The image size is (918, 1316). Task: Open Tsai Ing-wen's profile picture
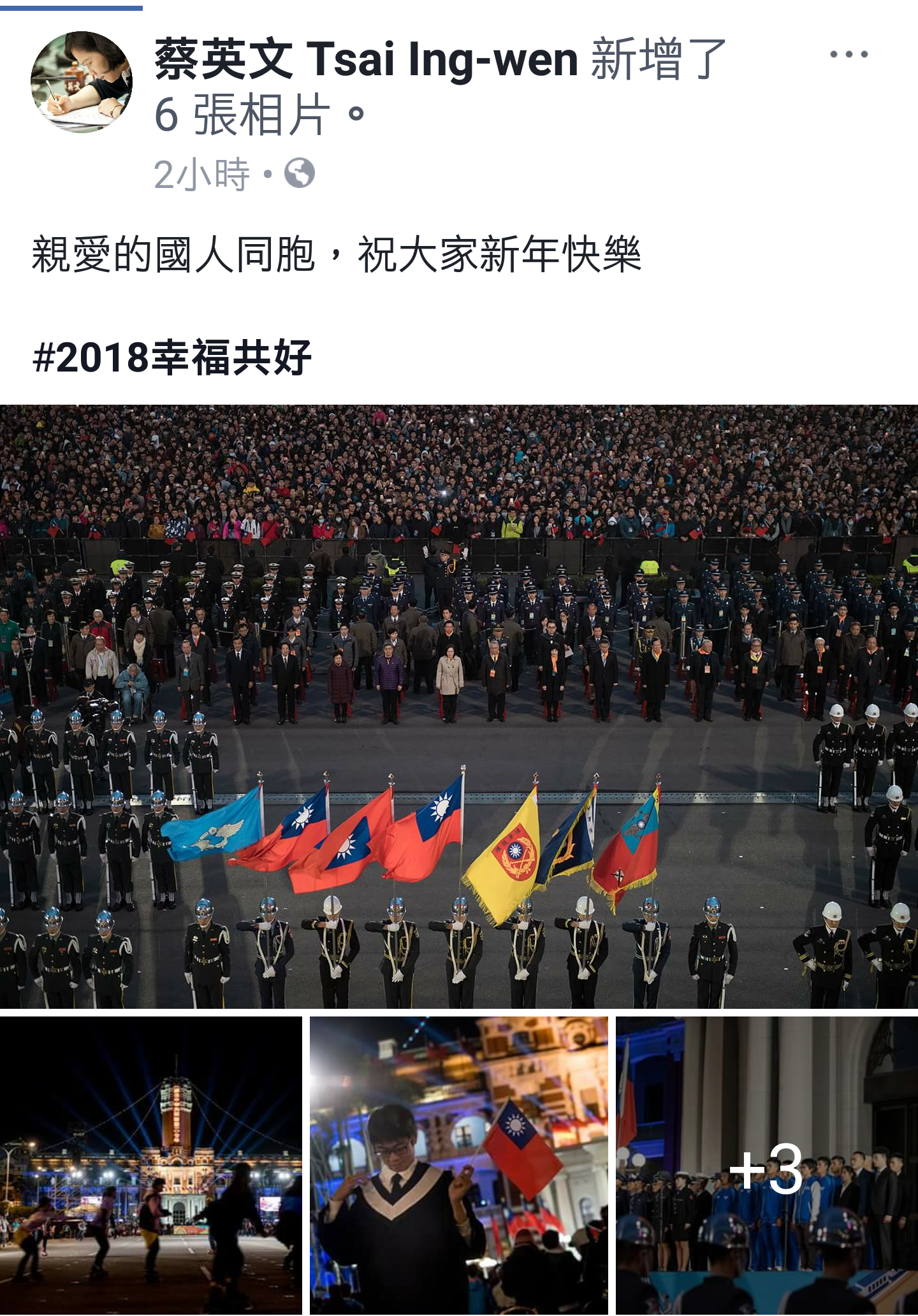point(81,82)
